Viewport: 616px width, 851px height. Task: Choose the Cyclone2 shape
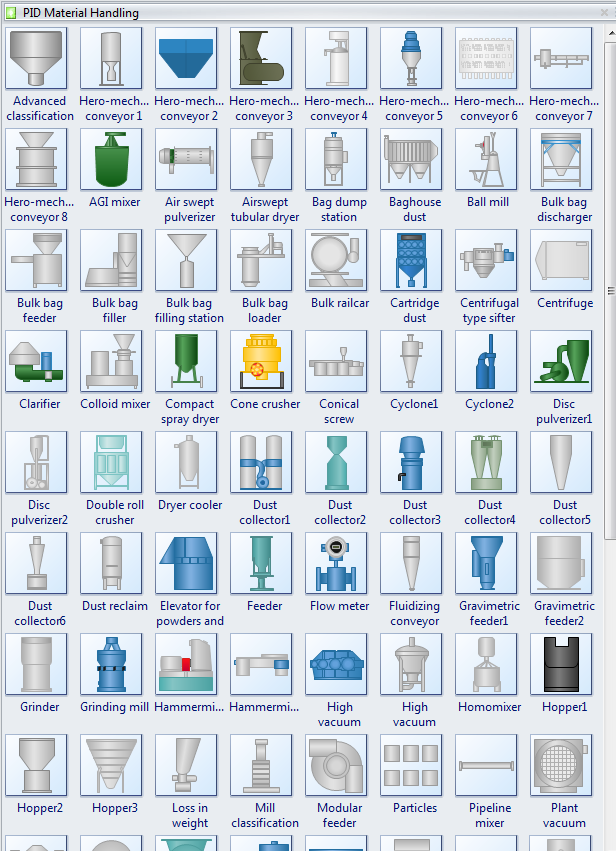pos(487,361)
